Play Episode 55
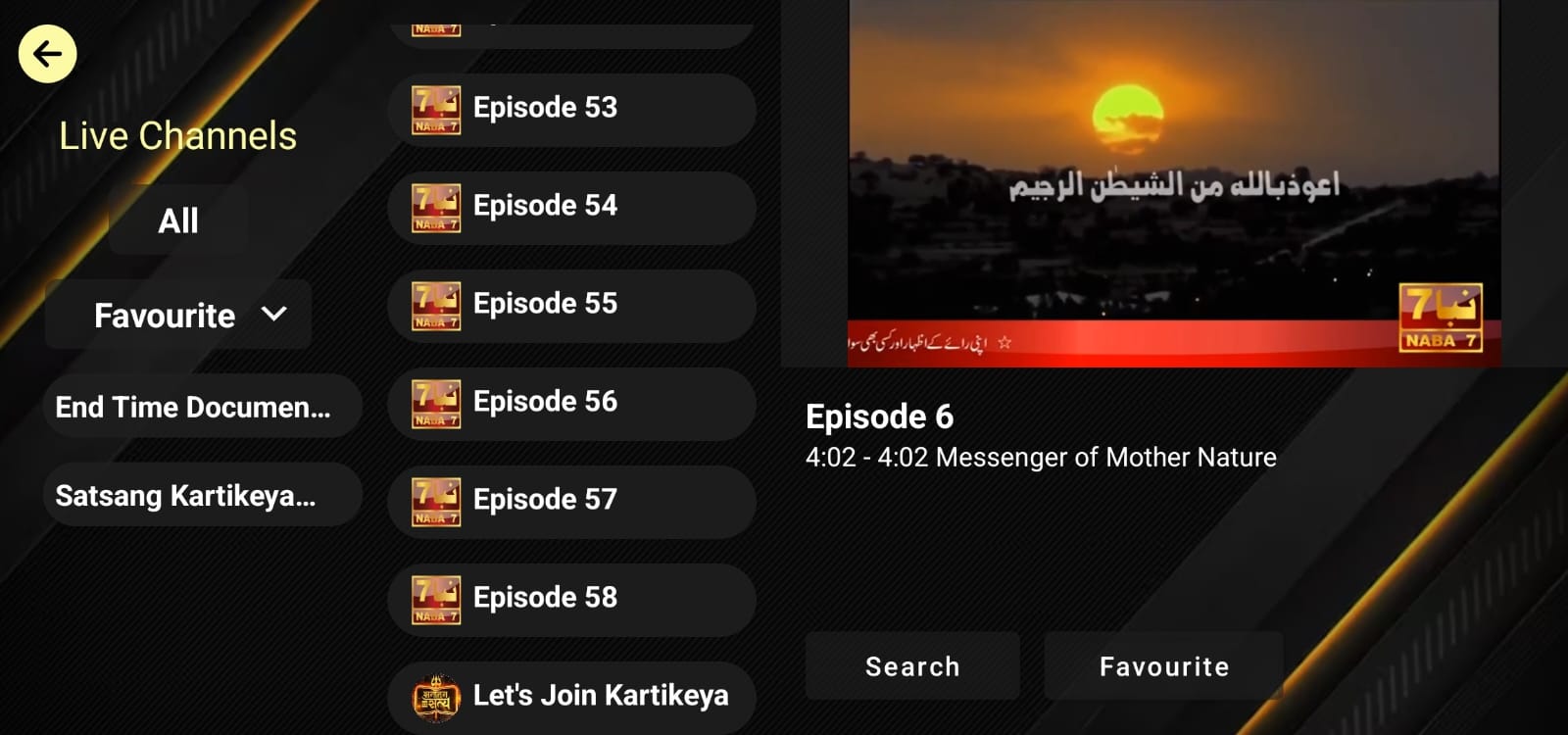The image size is (1568, 735). click(572, 305)
